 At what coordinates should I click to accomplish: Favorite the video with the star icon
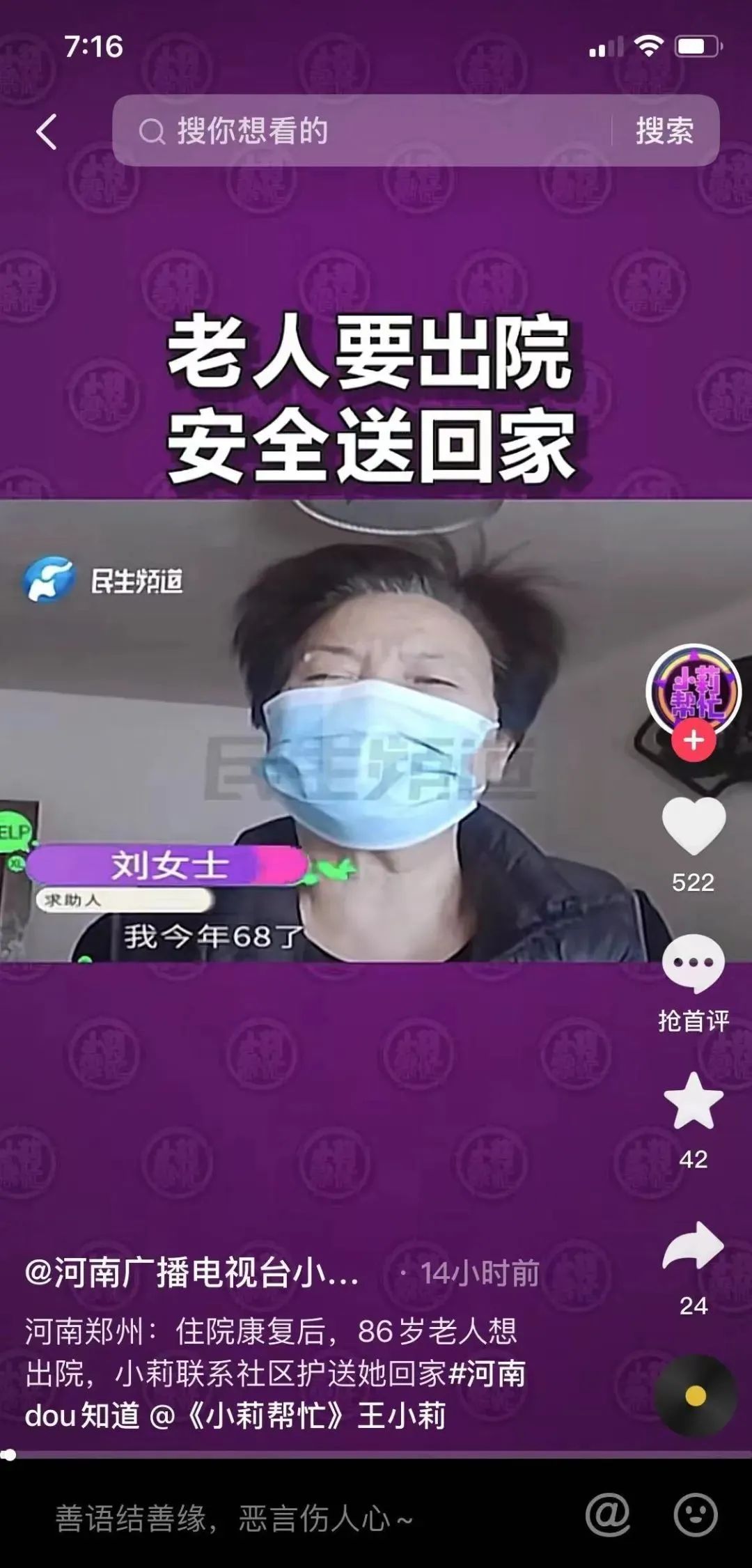pyautogui.click(x=694, y=1102)
